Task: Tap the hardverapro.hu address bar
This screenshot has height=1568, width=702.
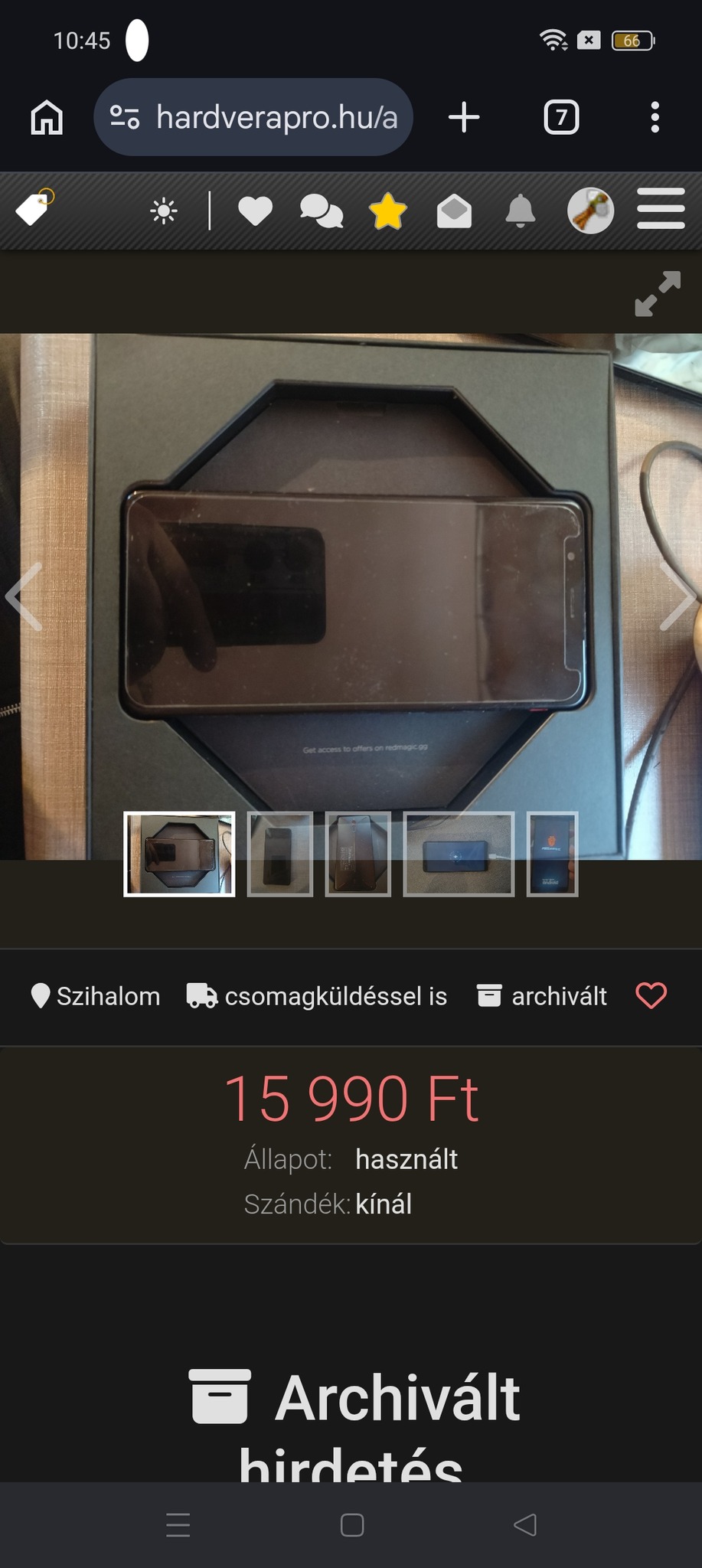Action: (x=253, y=118)
